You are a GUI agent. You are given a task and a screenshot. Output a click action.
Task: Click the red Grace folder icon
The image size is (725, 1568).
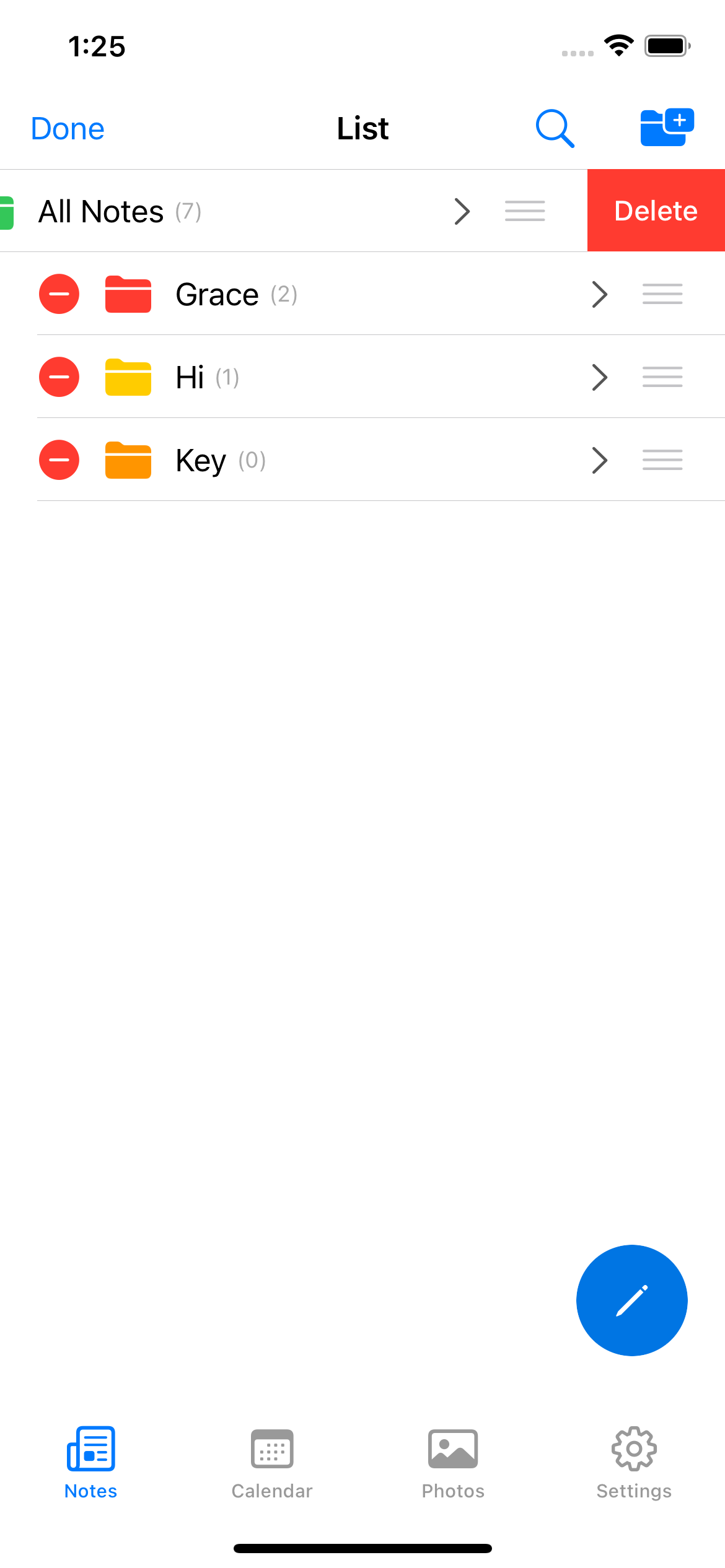[128, 294]
